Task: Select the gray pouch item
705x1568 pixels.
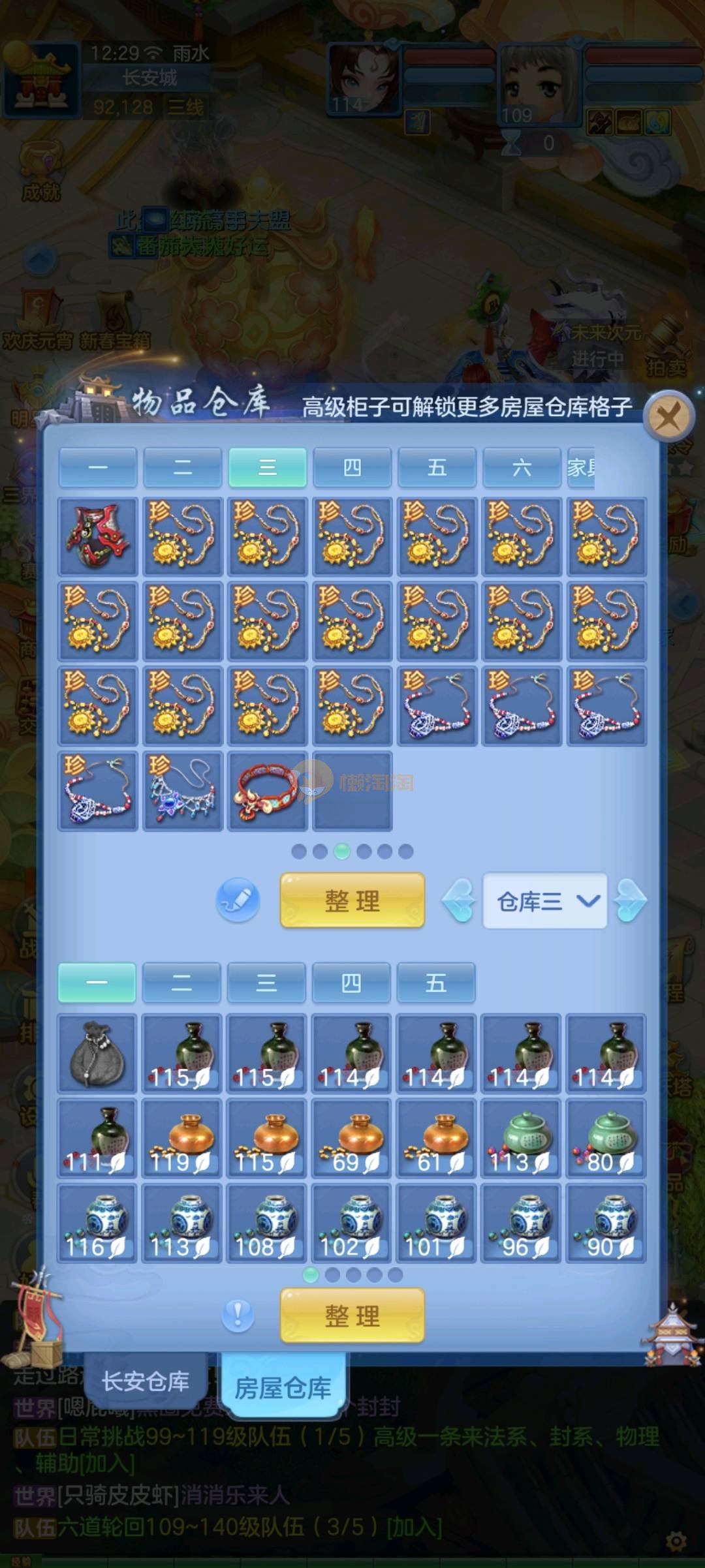Action: coord(97,1053)
